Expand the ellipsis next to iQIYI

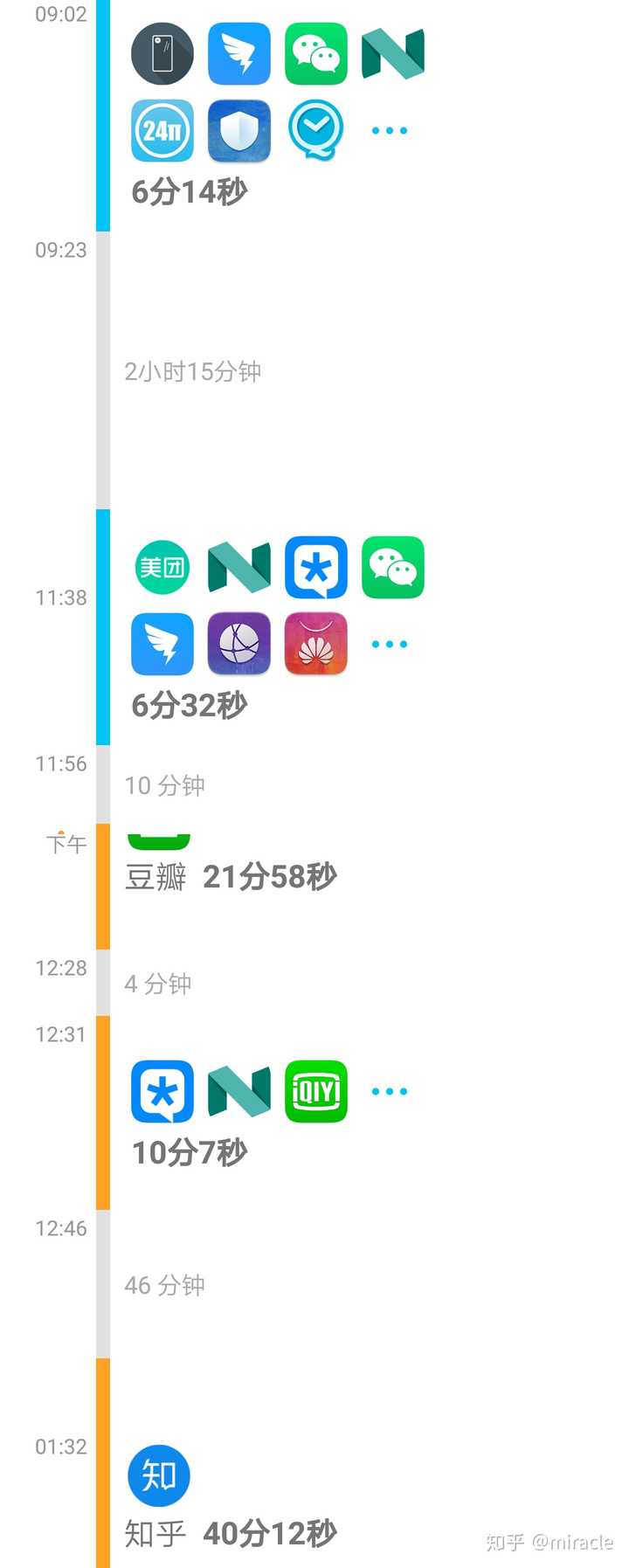point(388,1091)
